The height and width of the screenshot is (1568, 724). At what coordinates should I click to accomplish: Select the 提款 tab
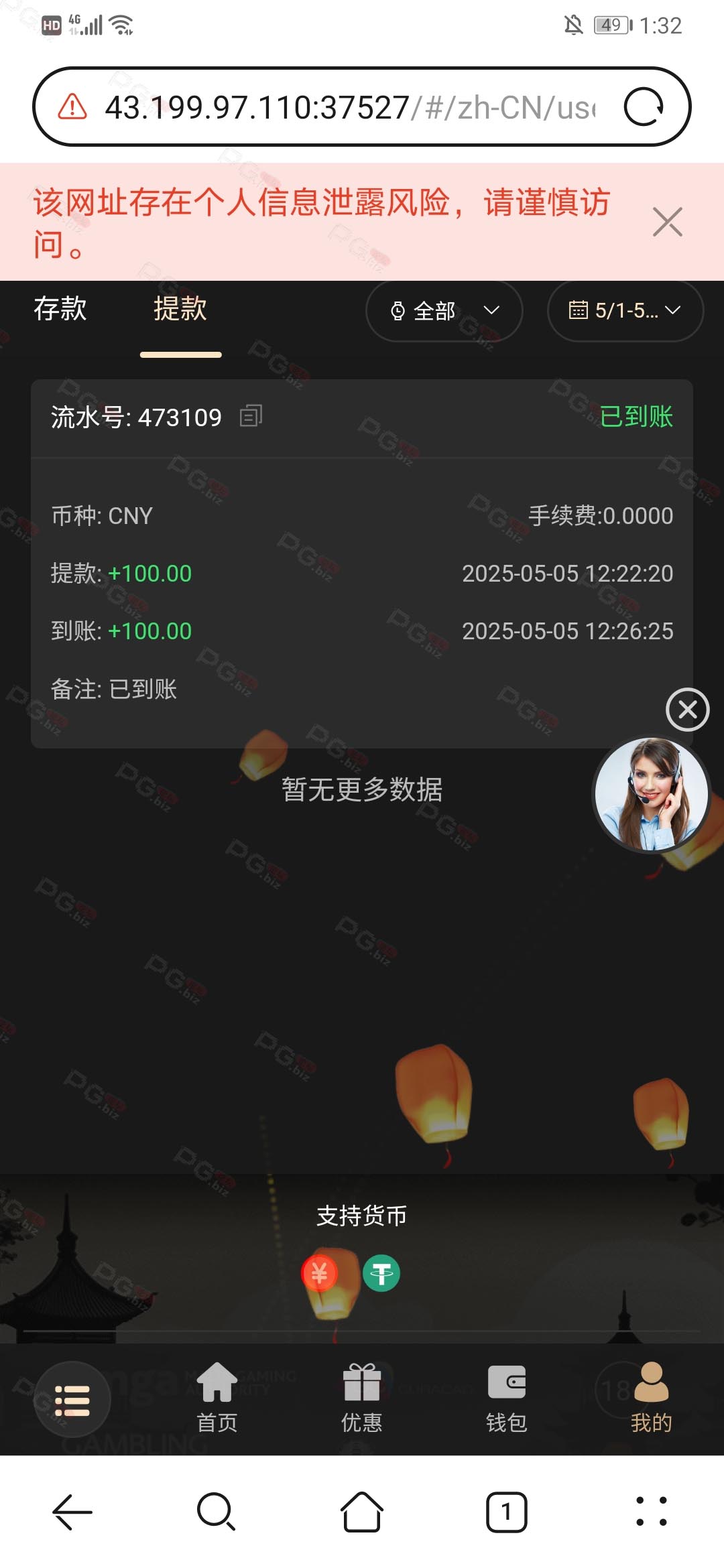tap(180, 309)
